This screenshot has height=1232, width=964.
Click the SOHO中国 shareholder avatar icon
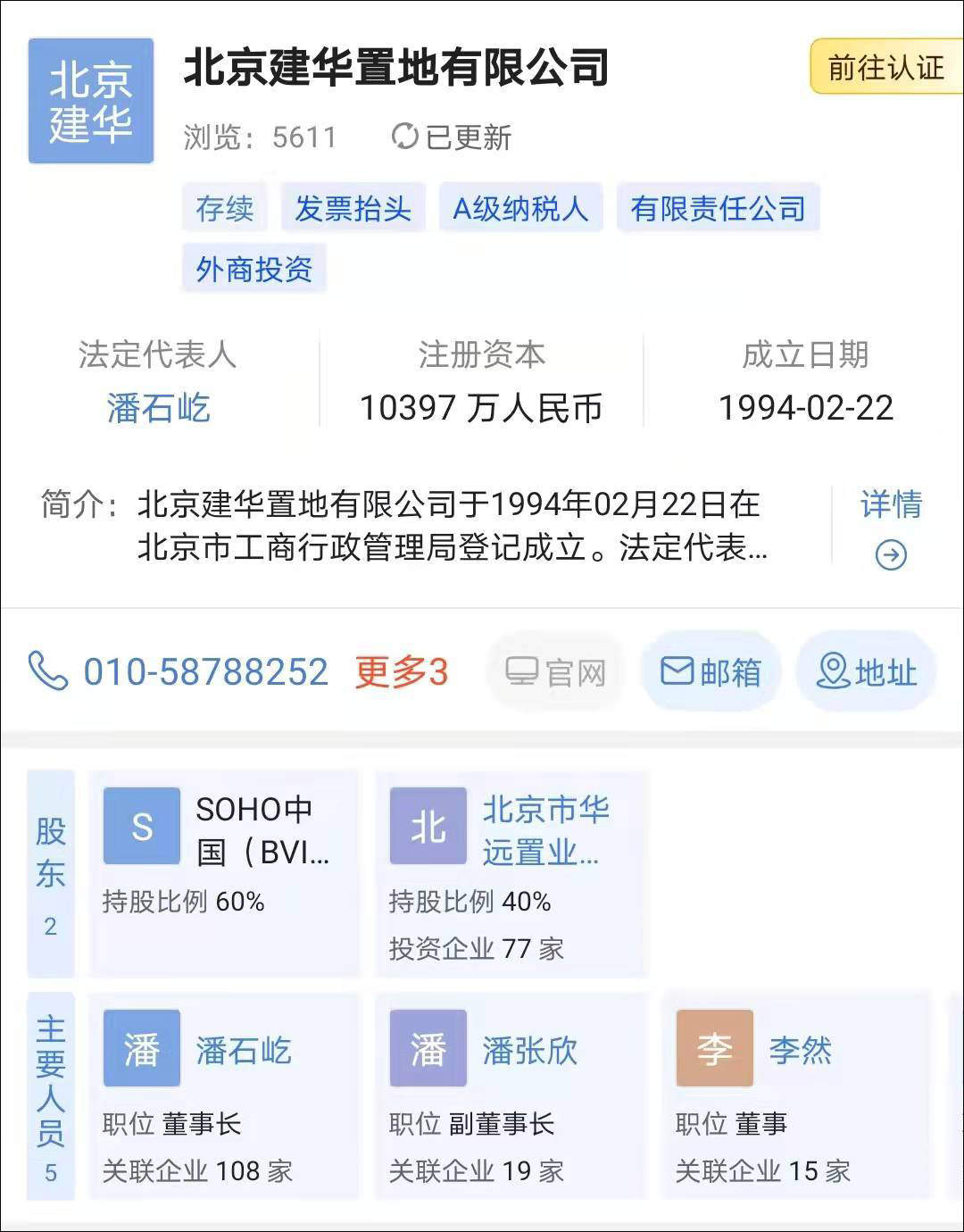(141, 825)
